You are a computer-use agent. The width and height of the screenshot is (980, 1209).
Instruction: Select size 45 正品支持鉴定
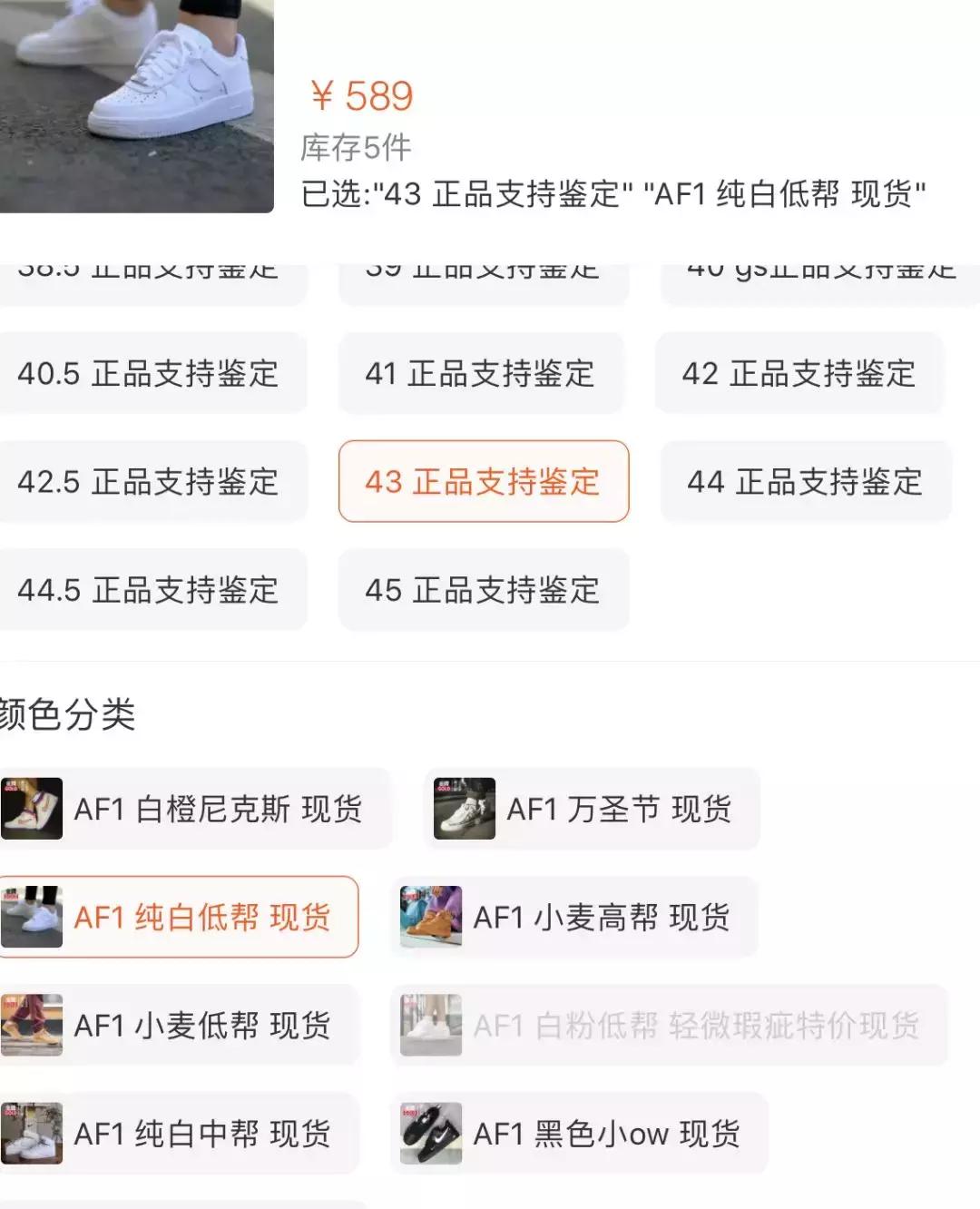click(484, 590)
